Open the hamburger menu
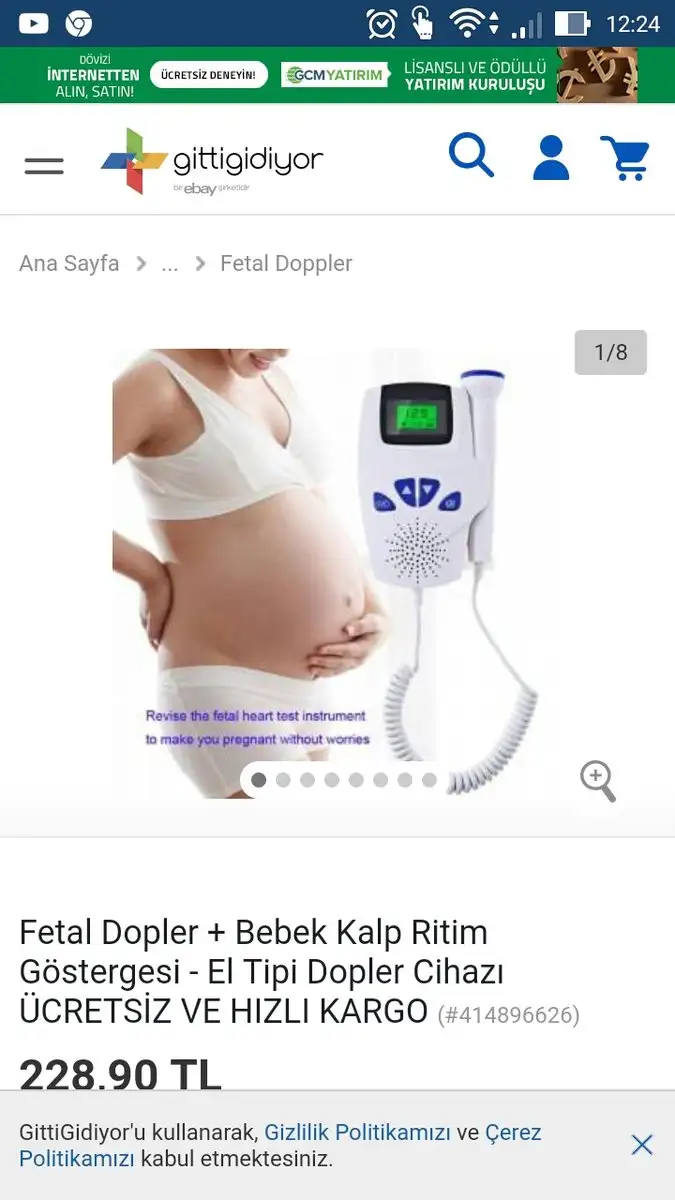The image size is (675, 1200). [44, 165]
